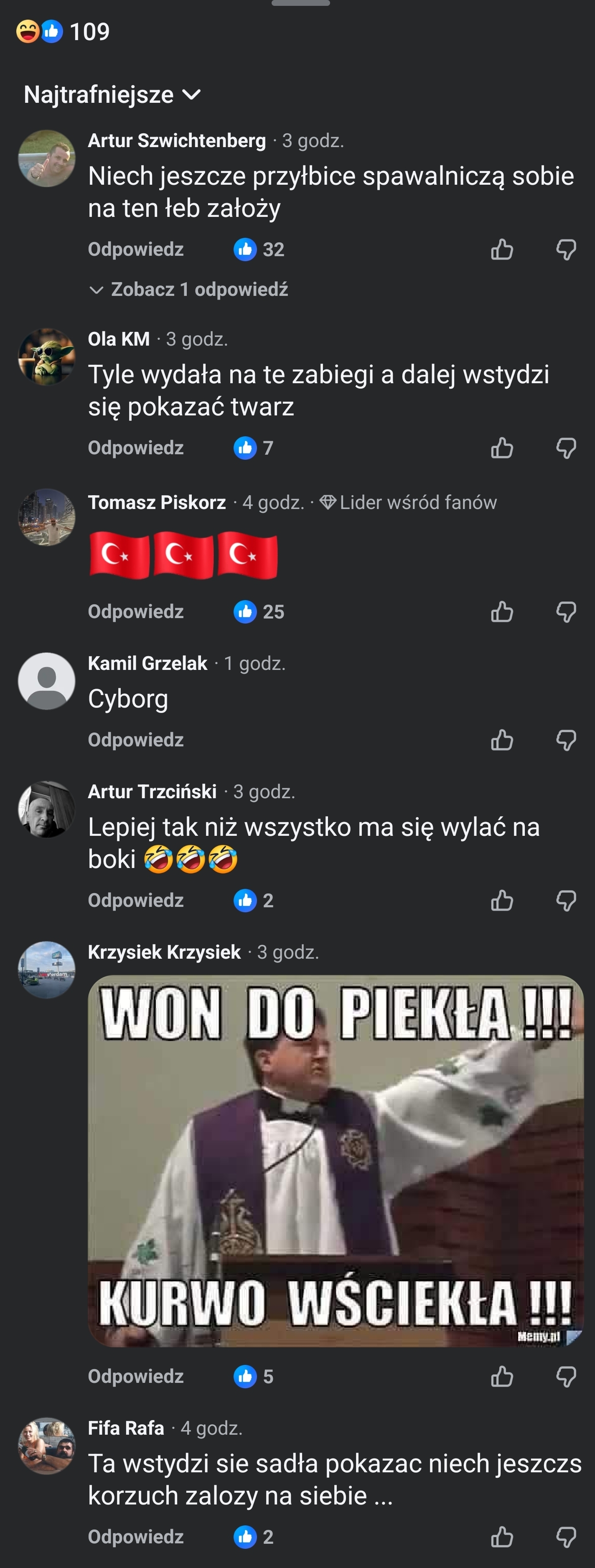Screen dimensions: 595x1568
Task: Dislike Artur Trzciński's comment
Action: coord(566,900)
